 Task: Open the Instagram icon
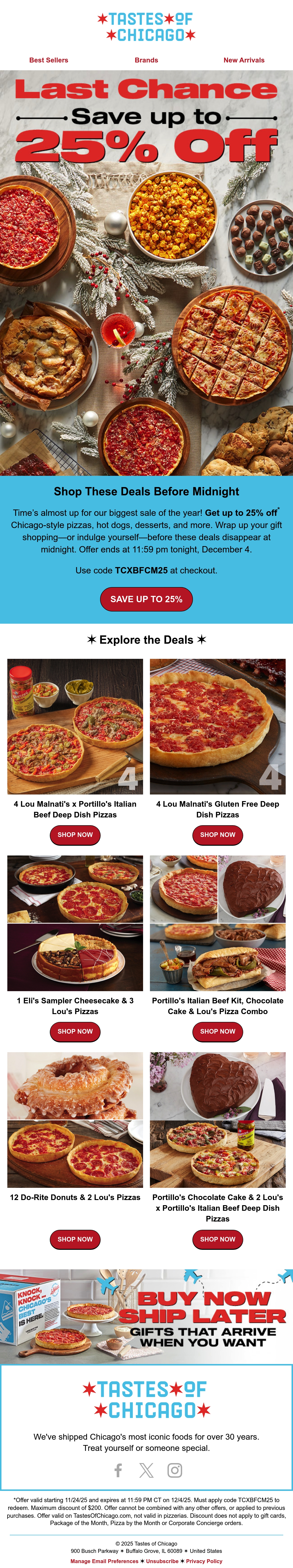point(175,1470)
